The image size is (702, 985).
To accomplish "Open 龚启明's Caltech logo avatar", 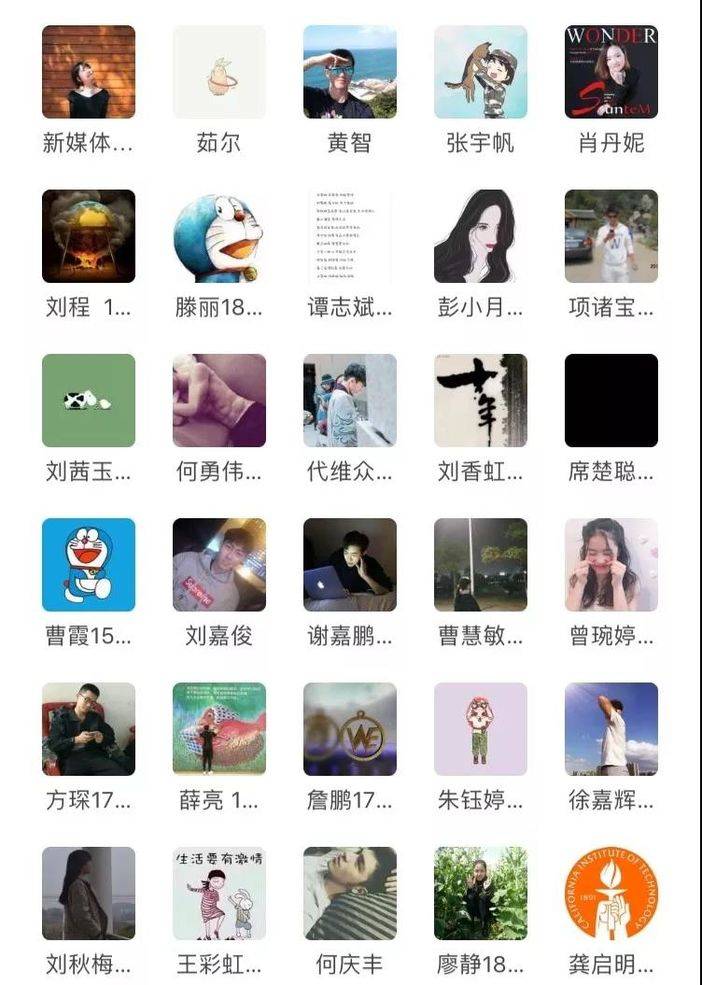I will (x=611, y=893).
